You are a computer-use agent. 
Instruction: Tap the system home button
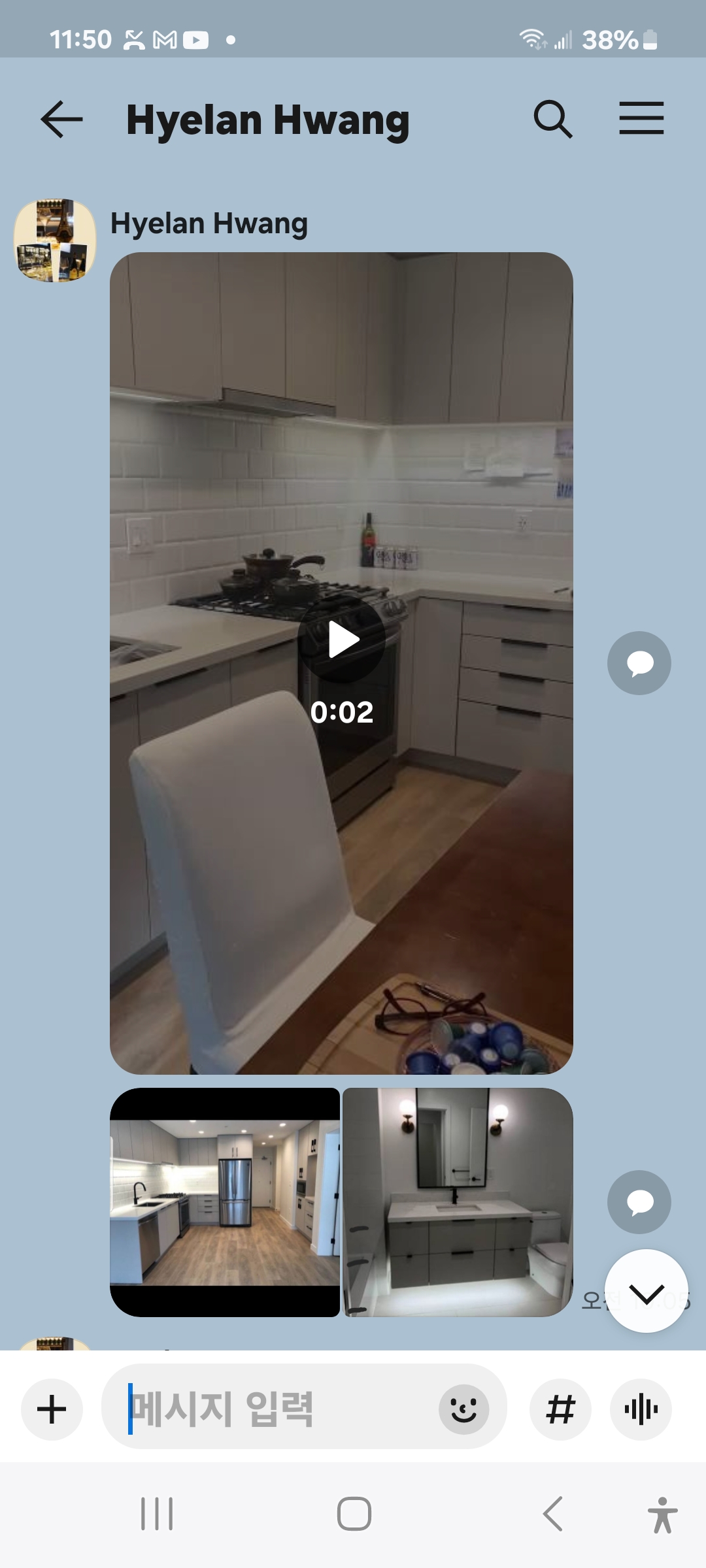(354, 1514)
